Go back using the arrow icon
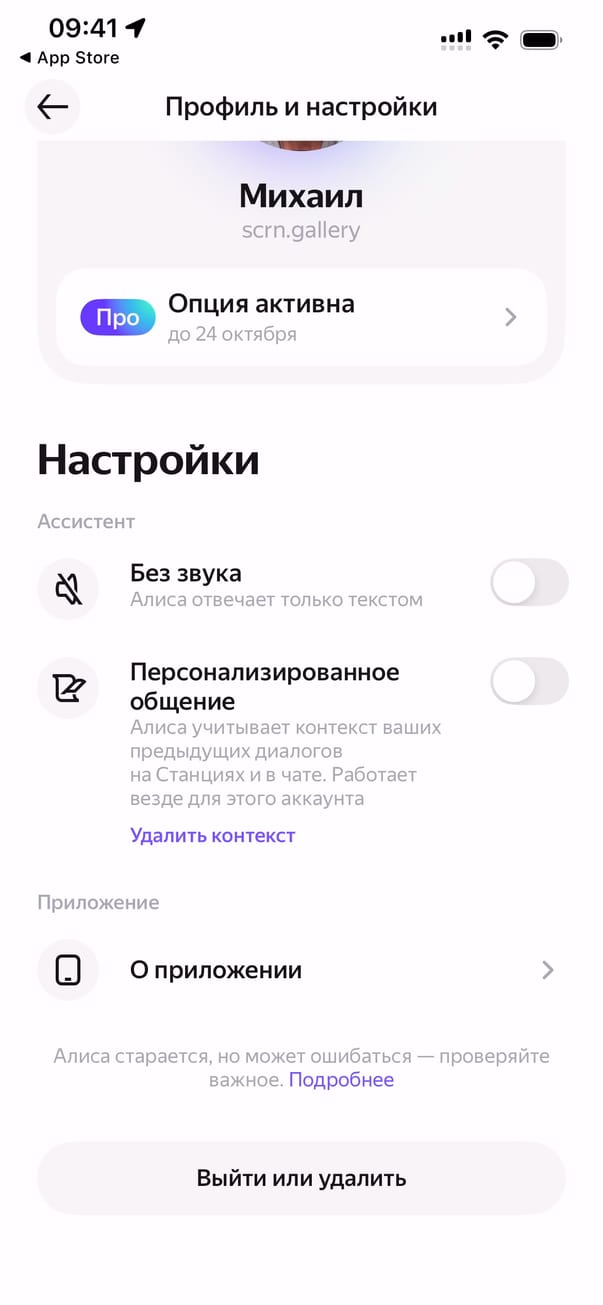This screenshot has width=603, height=1305. point(52,107)
